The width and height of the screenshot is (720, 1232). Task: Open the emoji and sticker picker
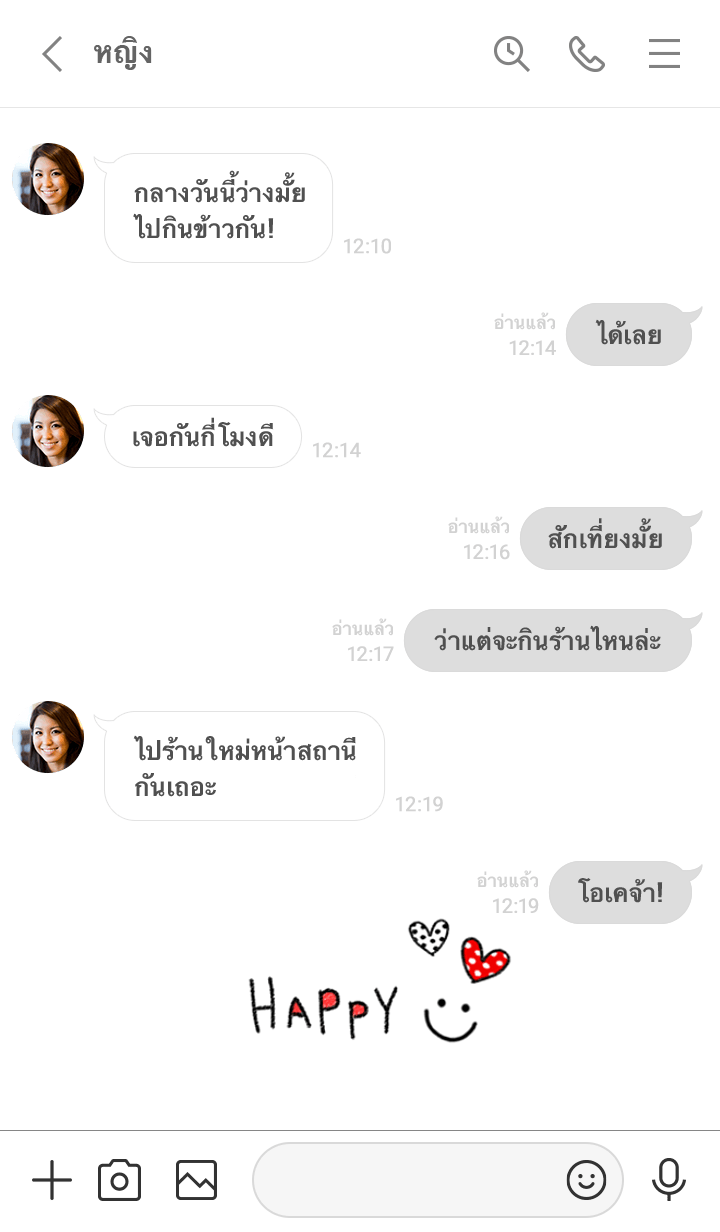coord(586,1181)
